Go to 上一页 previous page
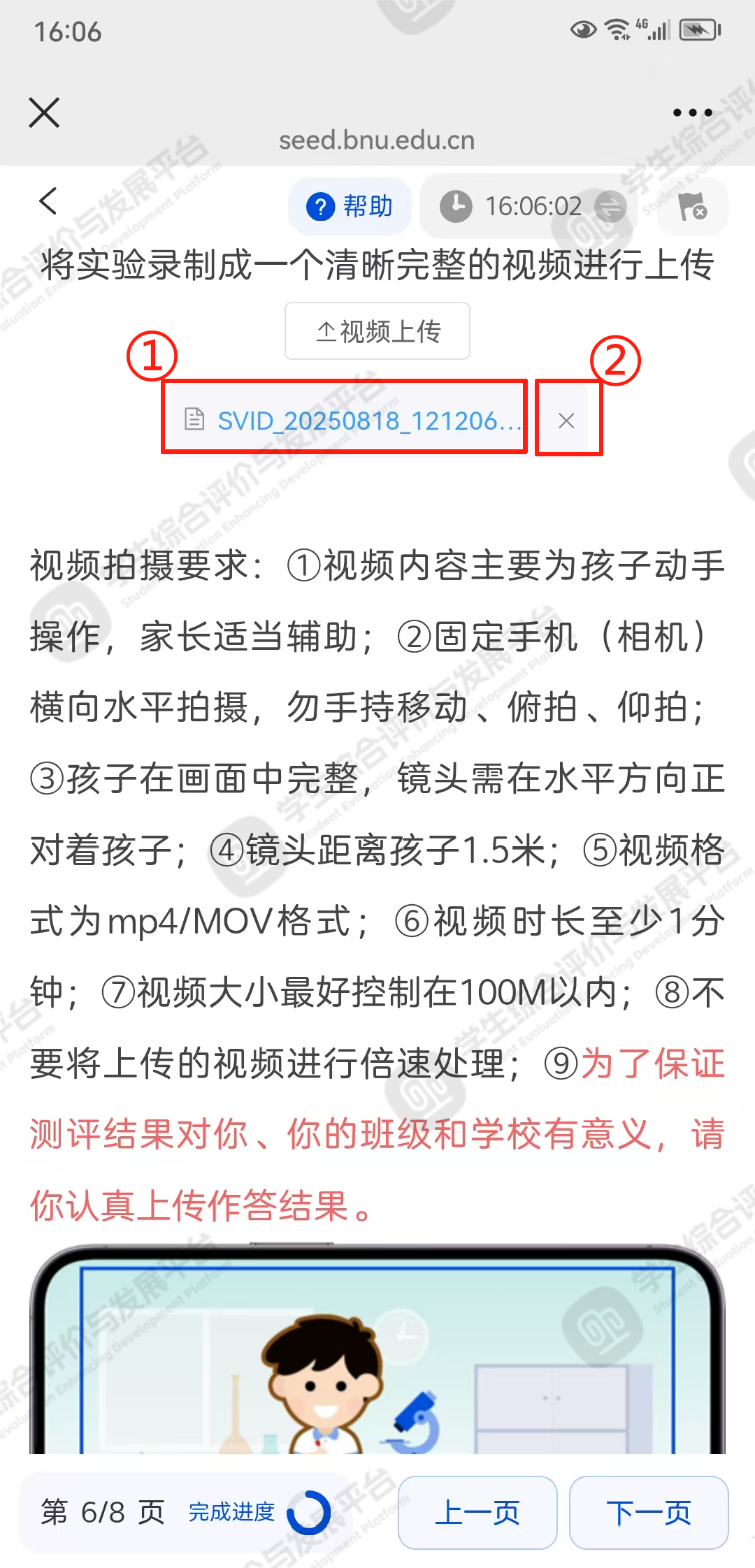This screenshot has width=755, height=1568. click(x=477, y=1513)
